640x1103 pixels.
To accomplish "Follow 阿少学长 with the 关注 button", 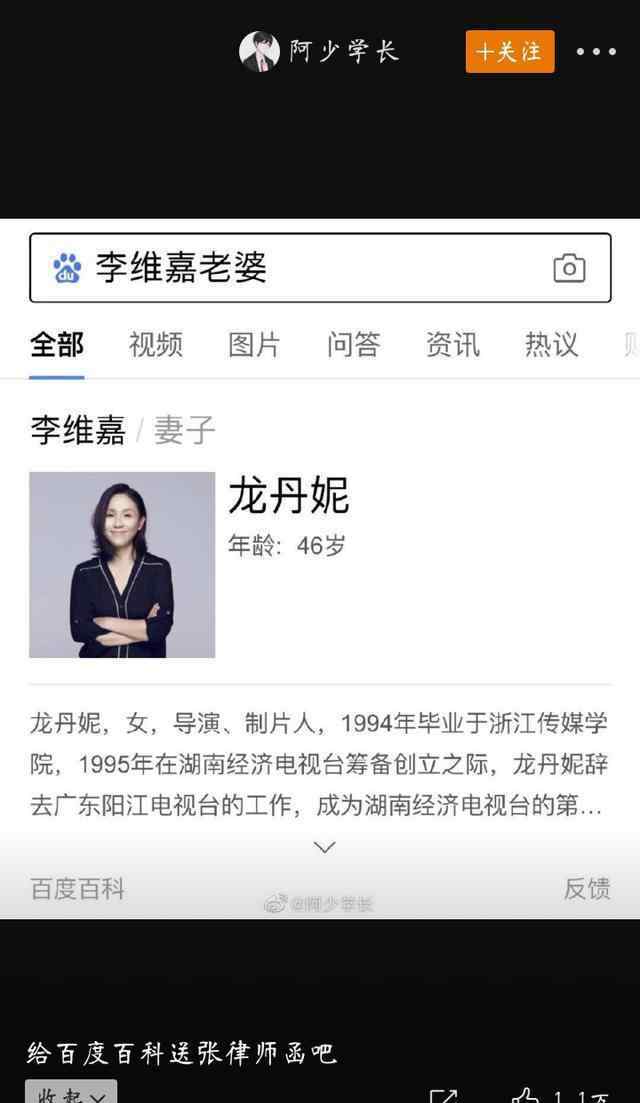I will click(x=509, y=51).
